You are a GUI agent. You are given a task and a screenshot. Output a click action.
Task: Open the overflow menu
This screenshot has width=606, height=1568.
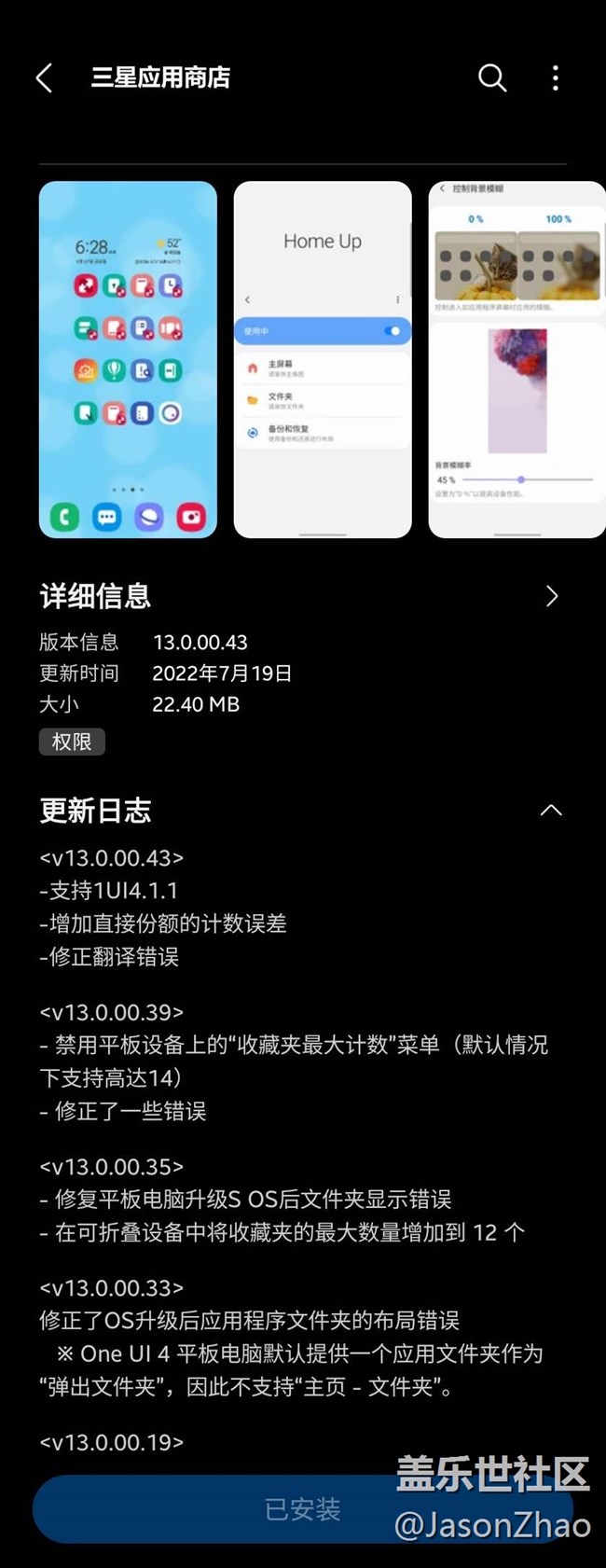coord(556,78)
